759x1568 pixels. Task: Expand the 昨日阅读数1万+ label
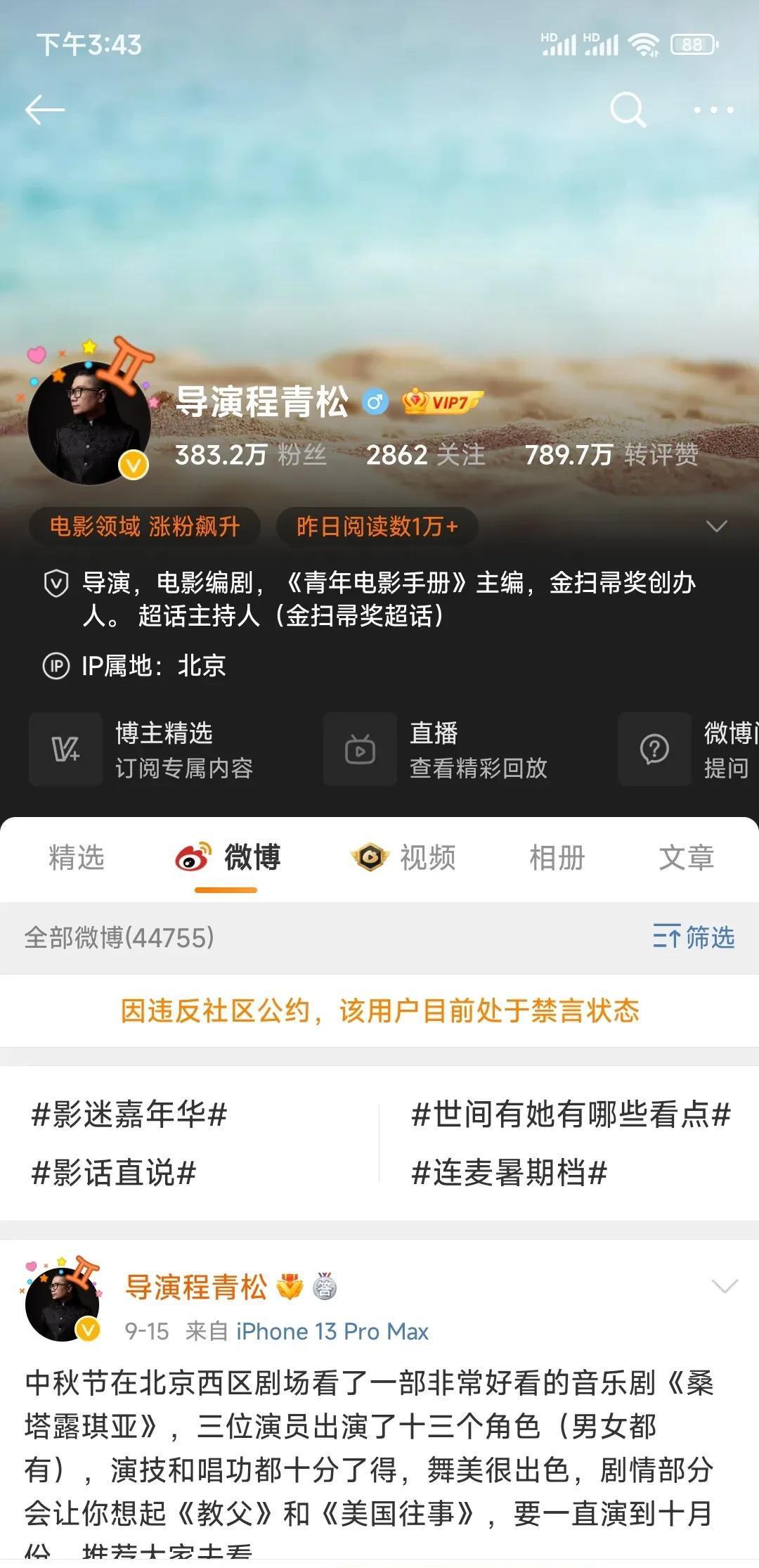click(377, 524)
